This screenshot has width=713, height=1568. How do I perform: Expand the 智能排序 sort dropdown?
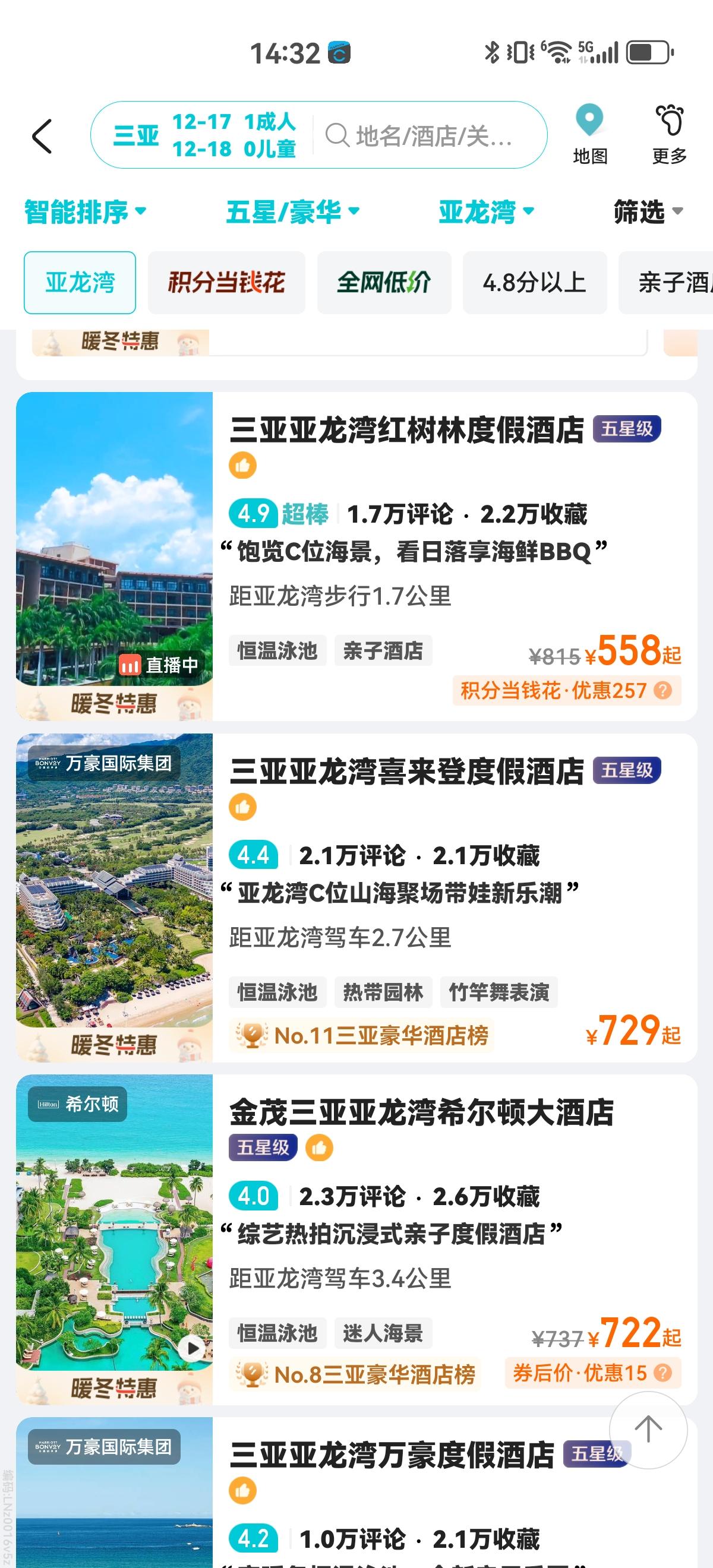coord(85,212)
